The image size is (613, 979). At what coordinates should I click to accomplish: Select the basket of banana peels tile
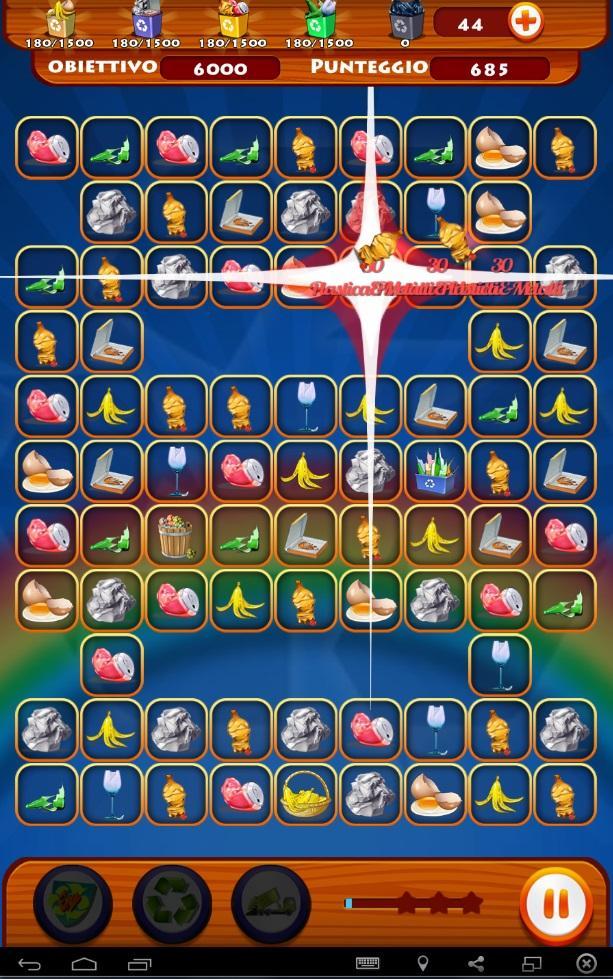[x=305, y=794]
